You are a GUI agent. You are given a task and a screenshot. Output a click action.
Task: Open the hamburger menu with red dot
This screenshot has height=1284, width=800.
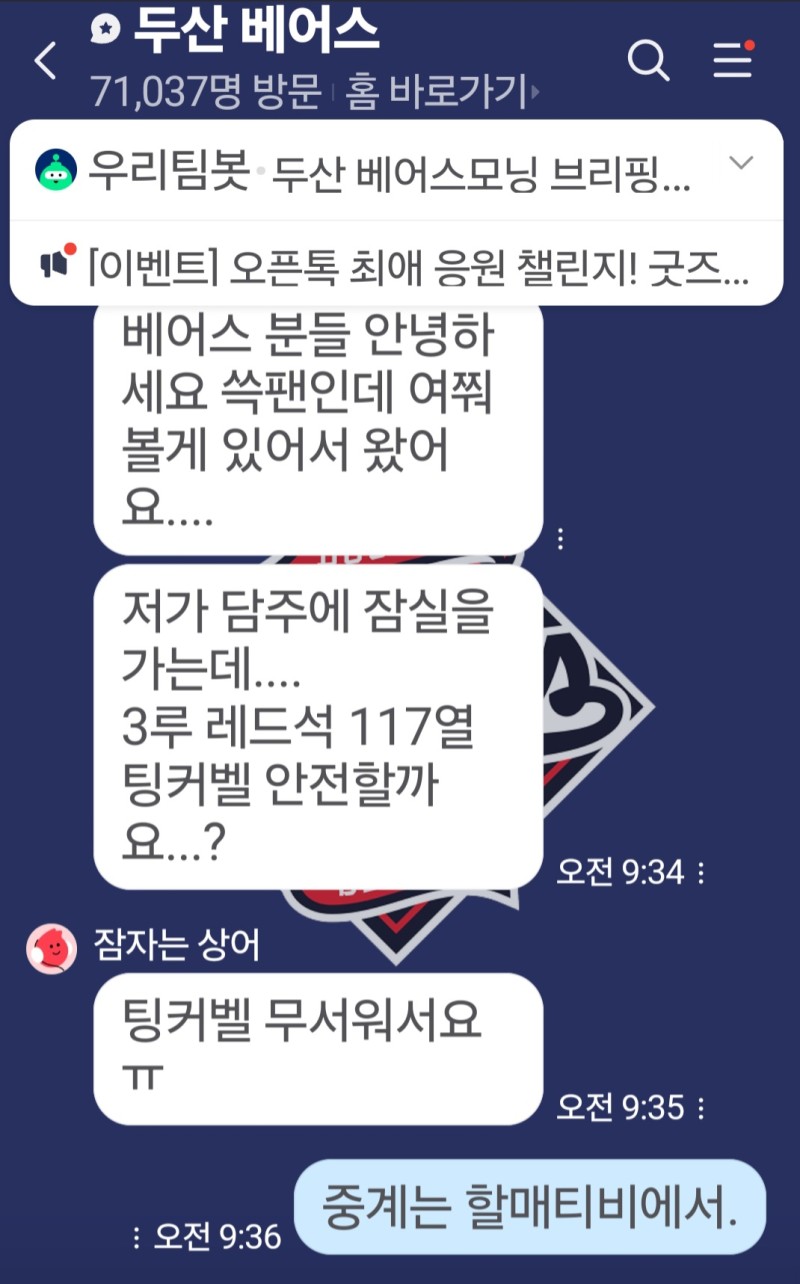pos(733,61)
